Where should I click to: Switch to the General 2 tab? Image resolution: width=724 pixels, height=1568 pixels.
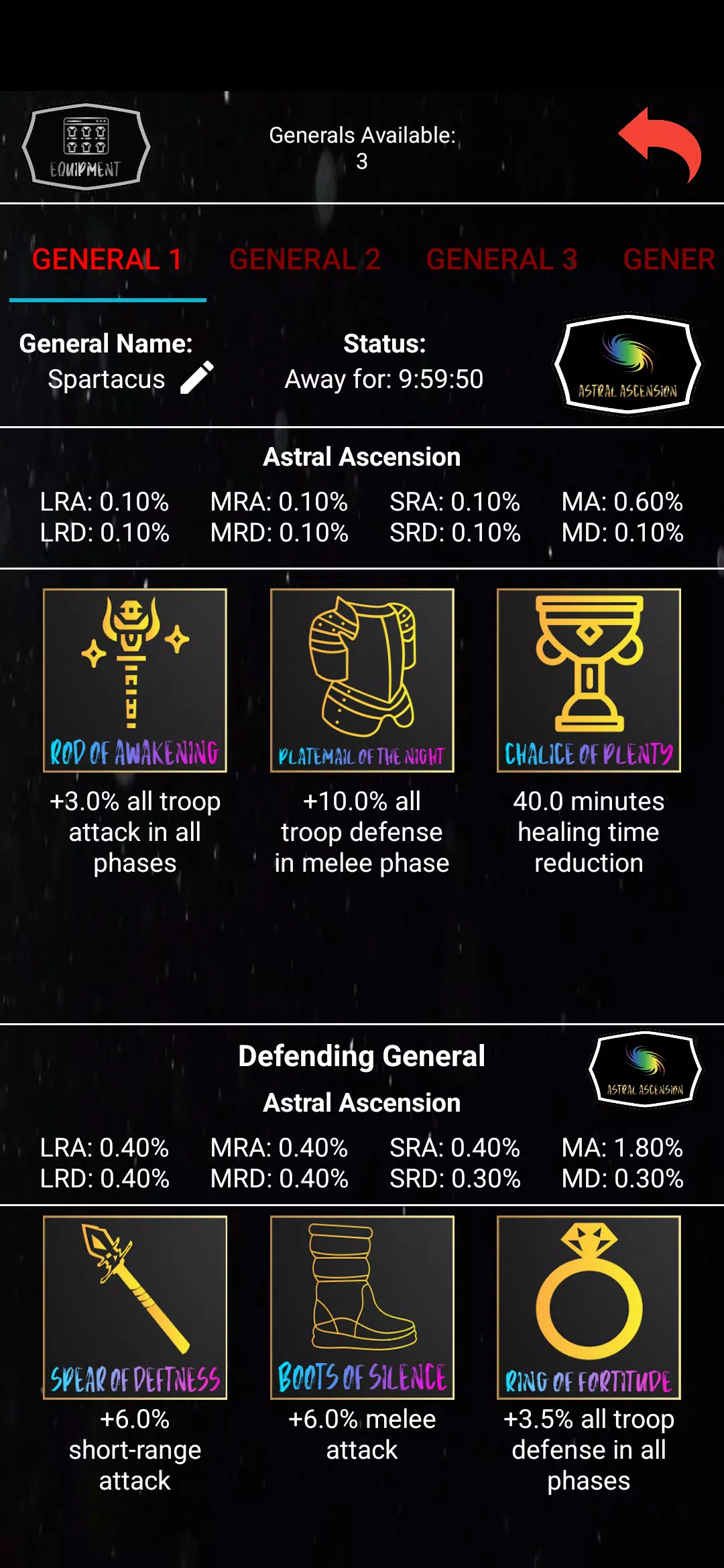point(305,259)
